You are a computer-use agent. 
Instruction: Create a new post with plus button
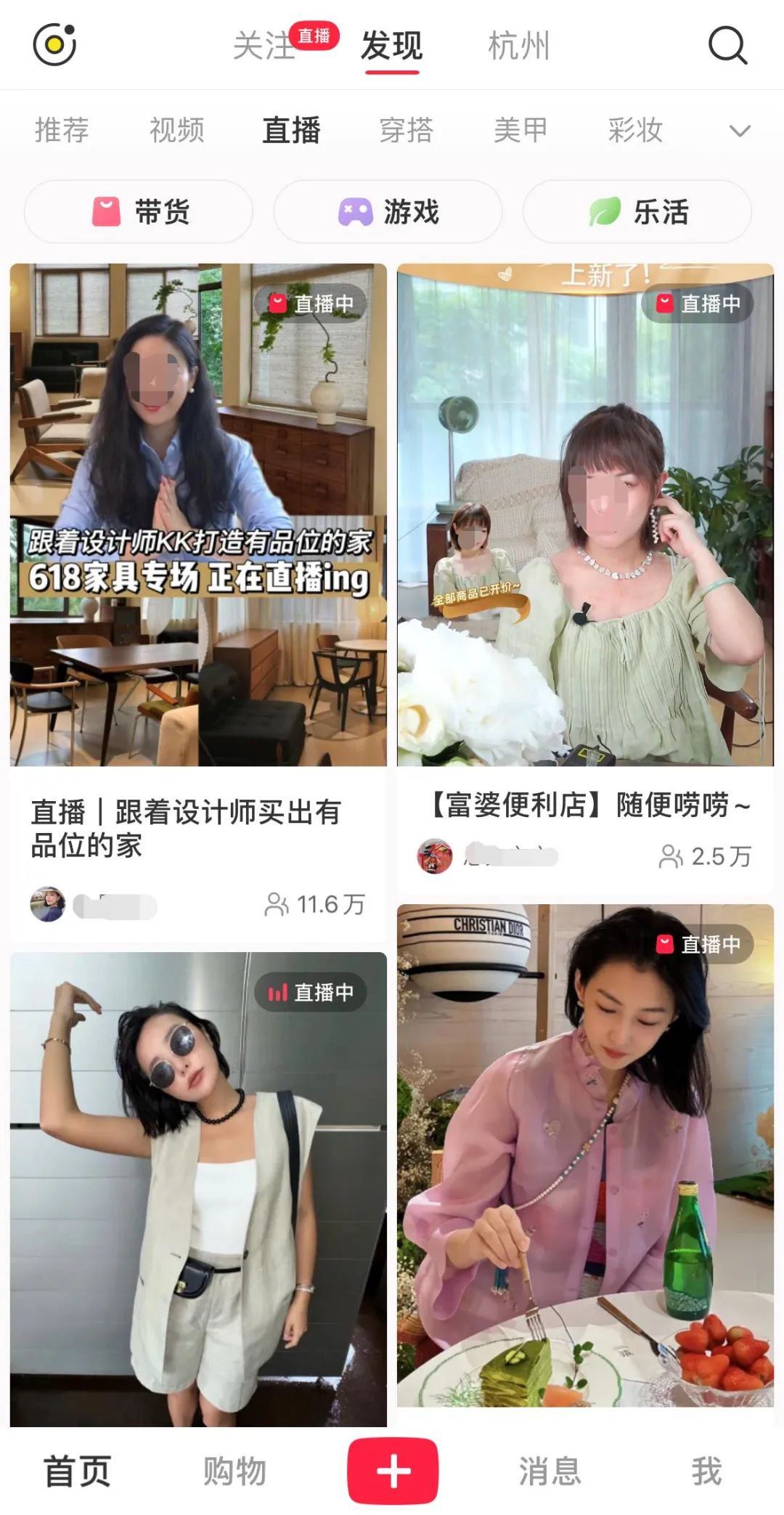tap(393, 1471)
